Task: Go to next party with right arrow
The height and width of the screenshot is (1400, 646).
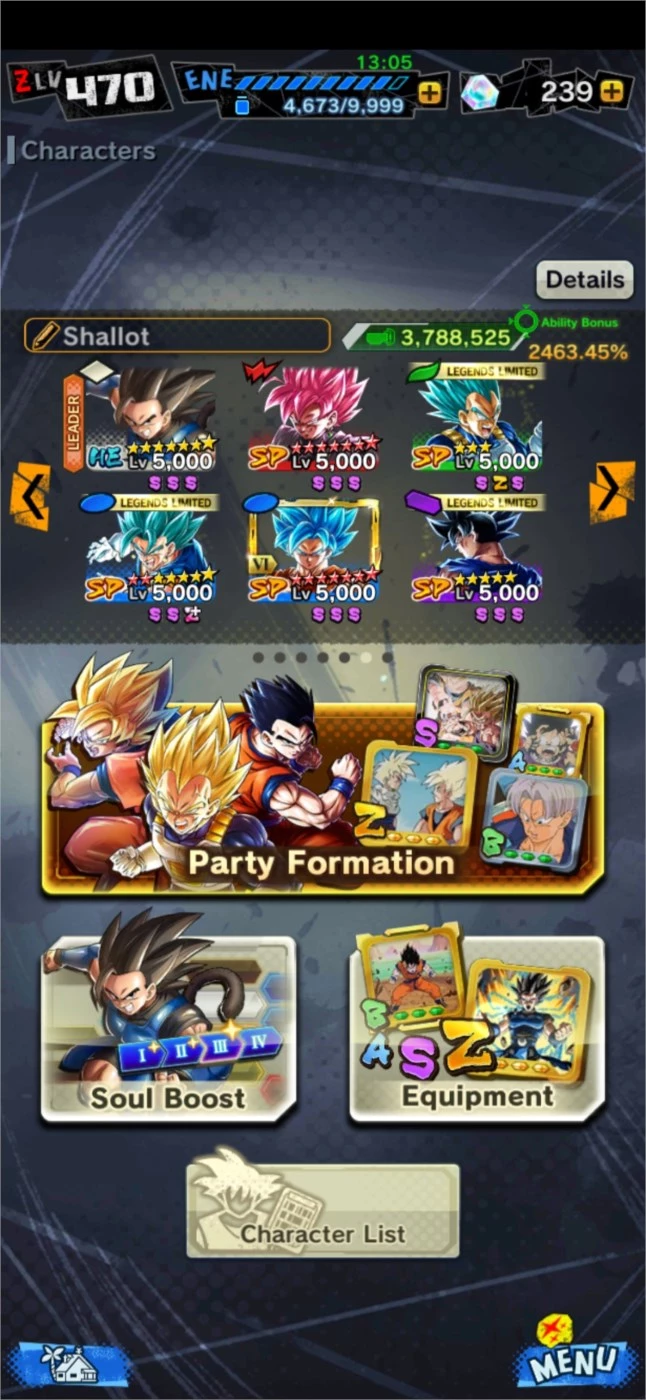Action: [x=611, y=493]
